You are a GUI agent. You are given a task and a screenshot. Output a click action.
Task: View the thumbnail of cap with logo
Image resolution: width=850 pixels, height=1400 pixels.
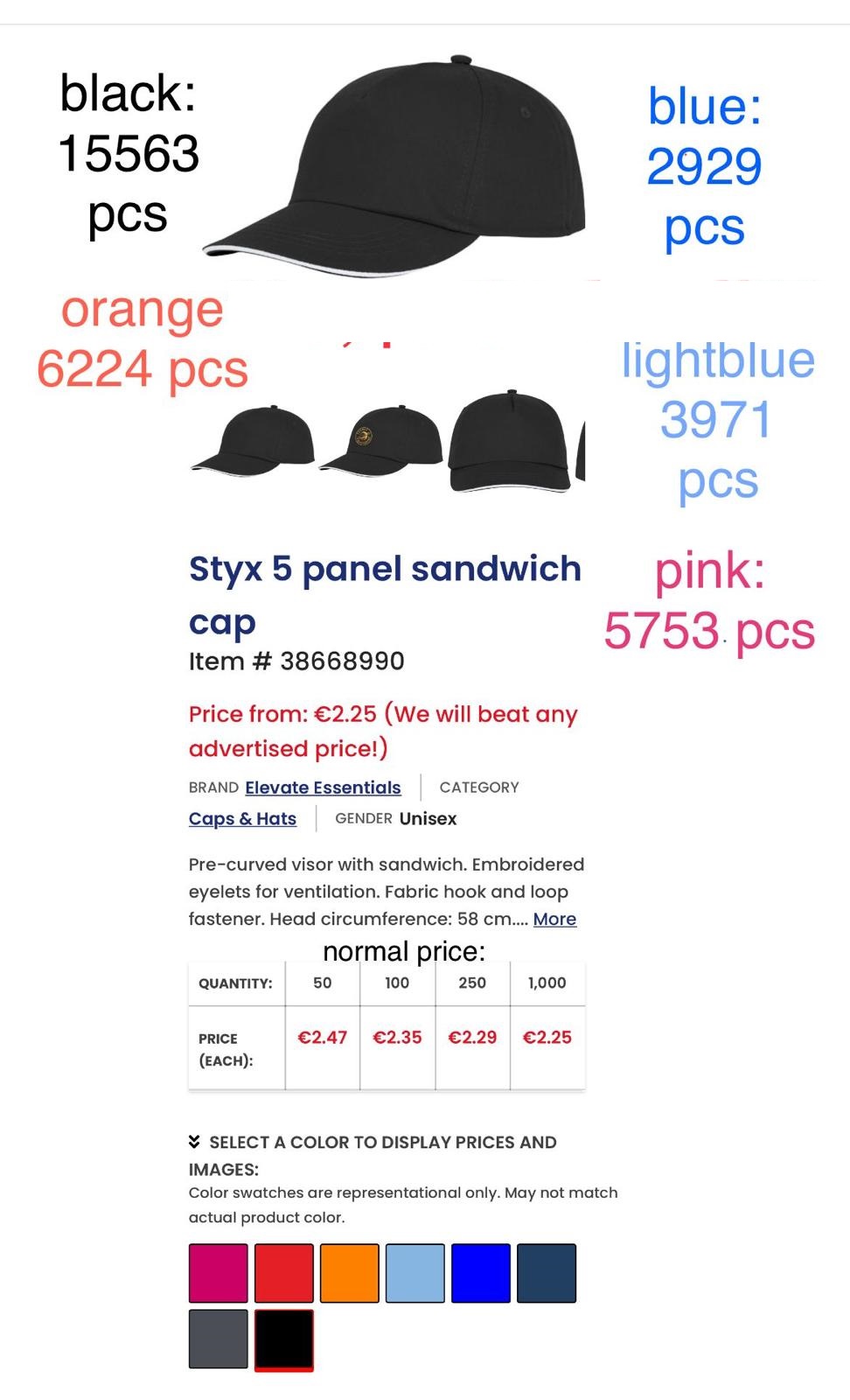point(381,441)
